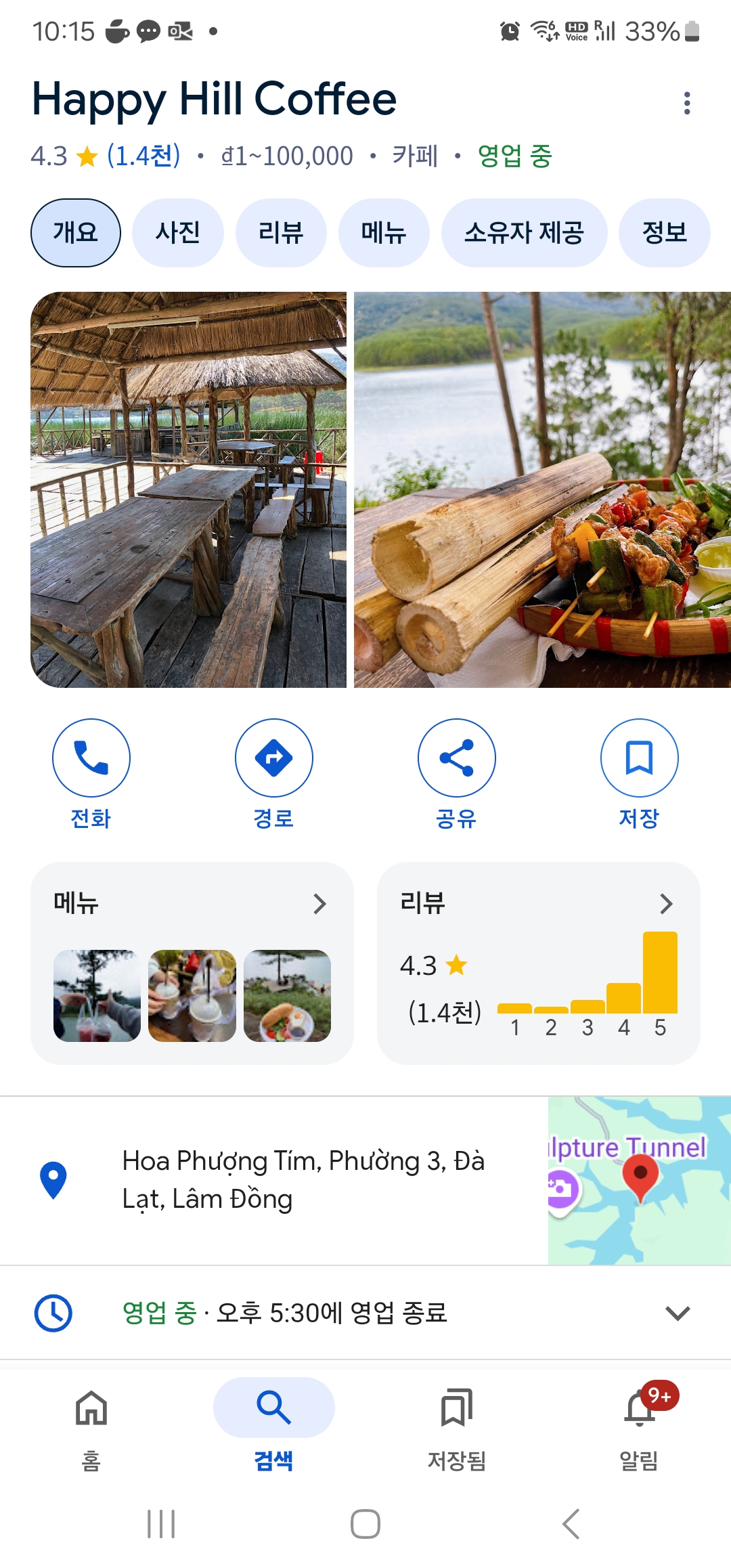Viewport: 731px width, 1568px height.
Task: Open the three-dot overflow menu
Action: click(x=687, y=103)
